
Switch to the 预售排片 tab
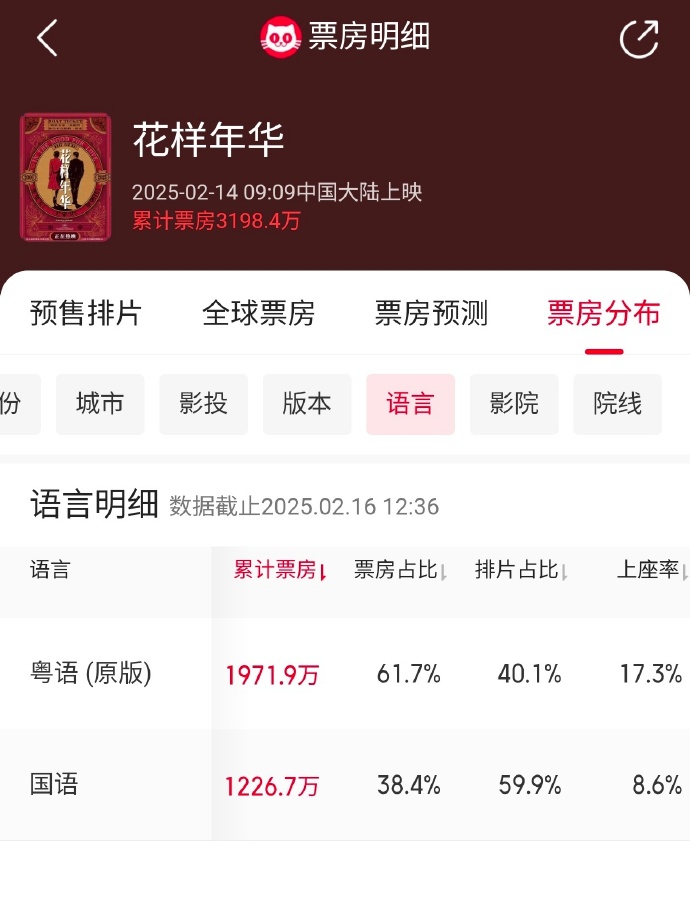(86, 313)
